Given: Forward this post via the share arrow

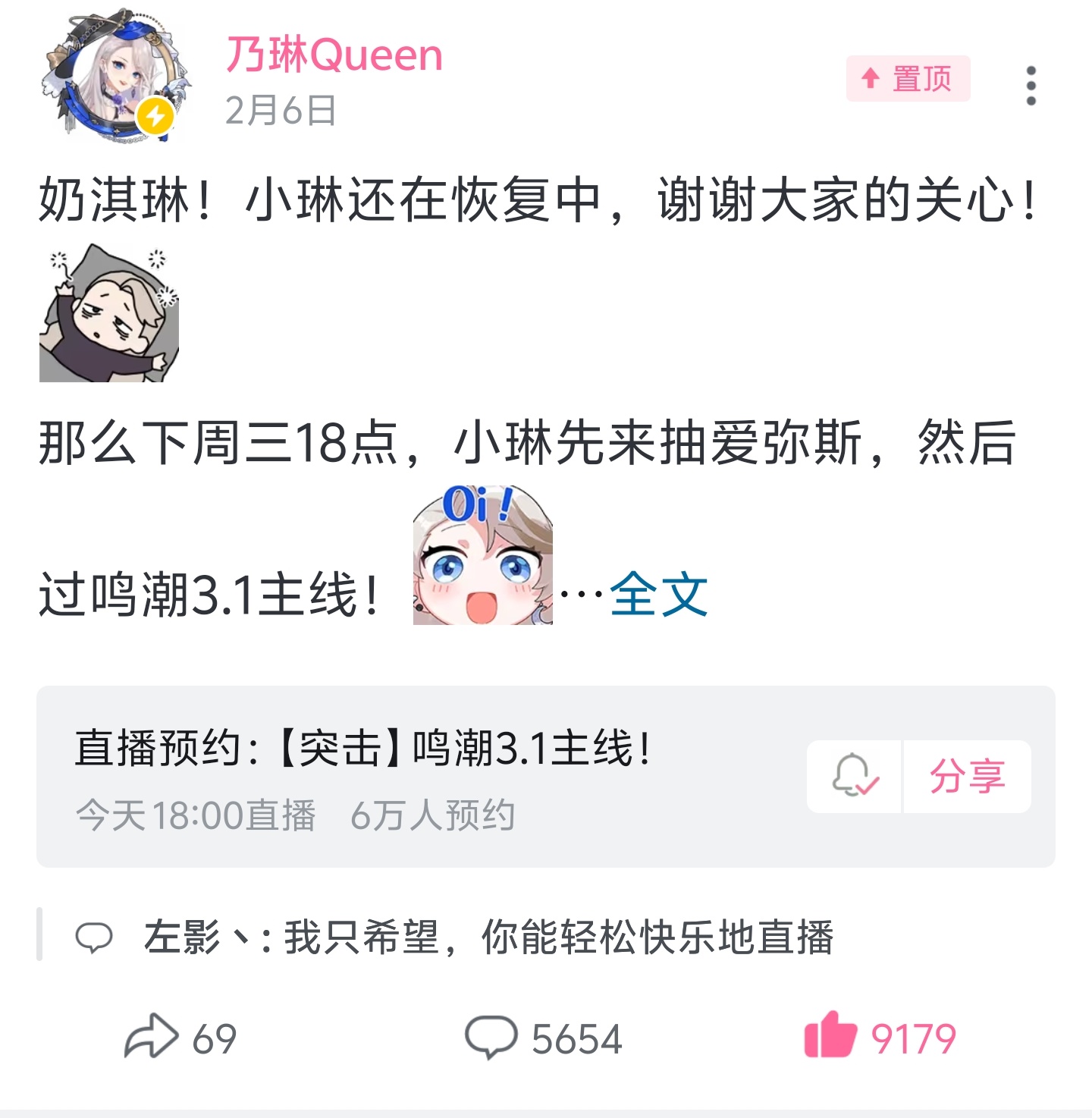Looking at the screenshot, I should 180,1038.
